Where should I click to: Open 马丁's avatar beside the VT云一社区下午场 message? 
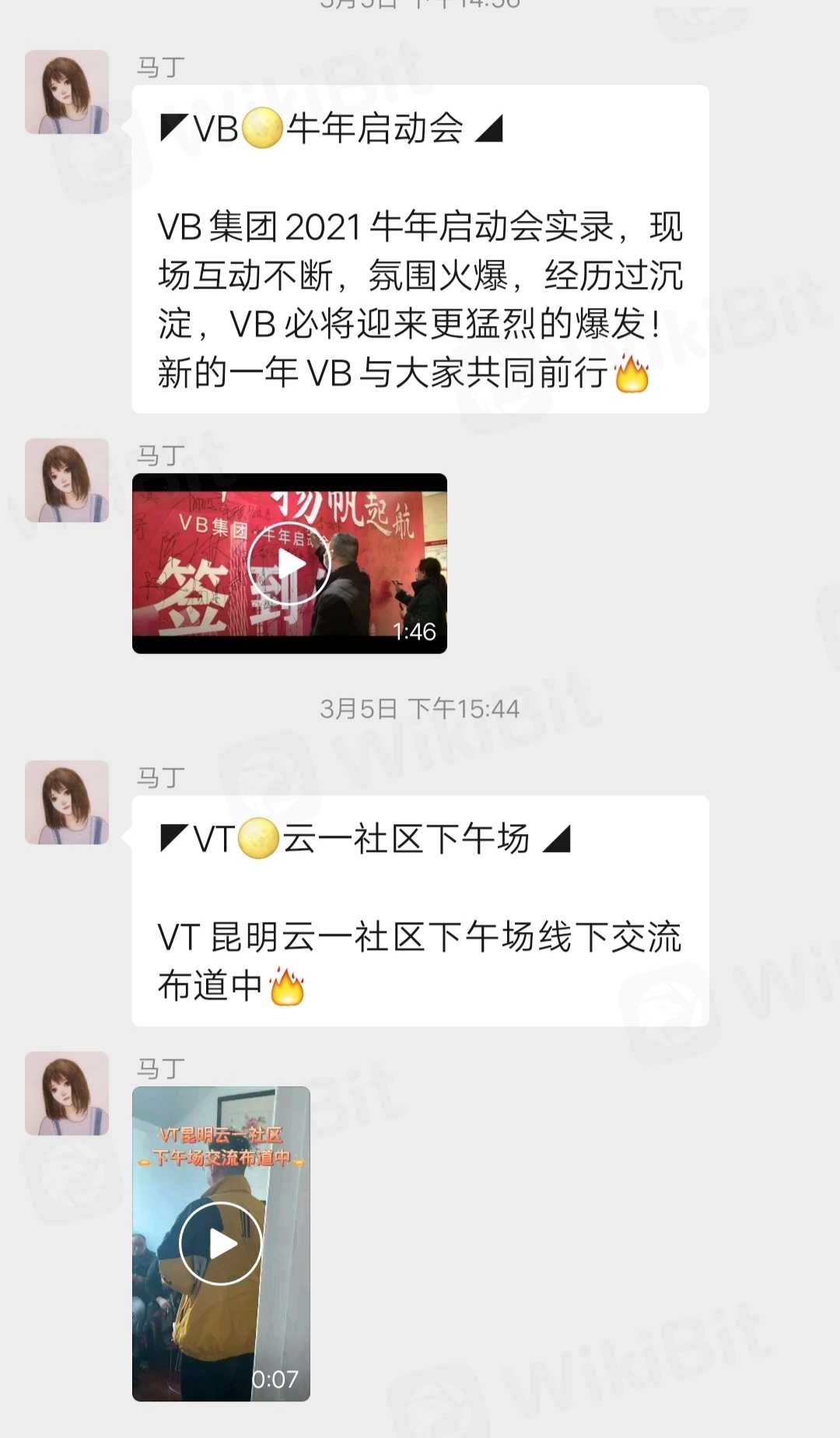(x=67, y=802)
